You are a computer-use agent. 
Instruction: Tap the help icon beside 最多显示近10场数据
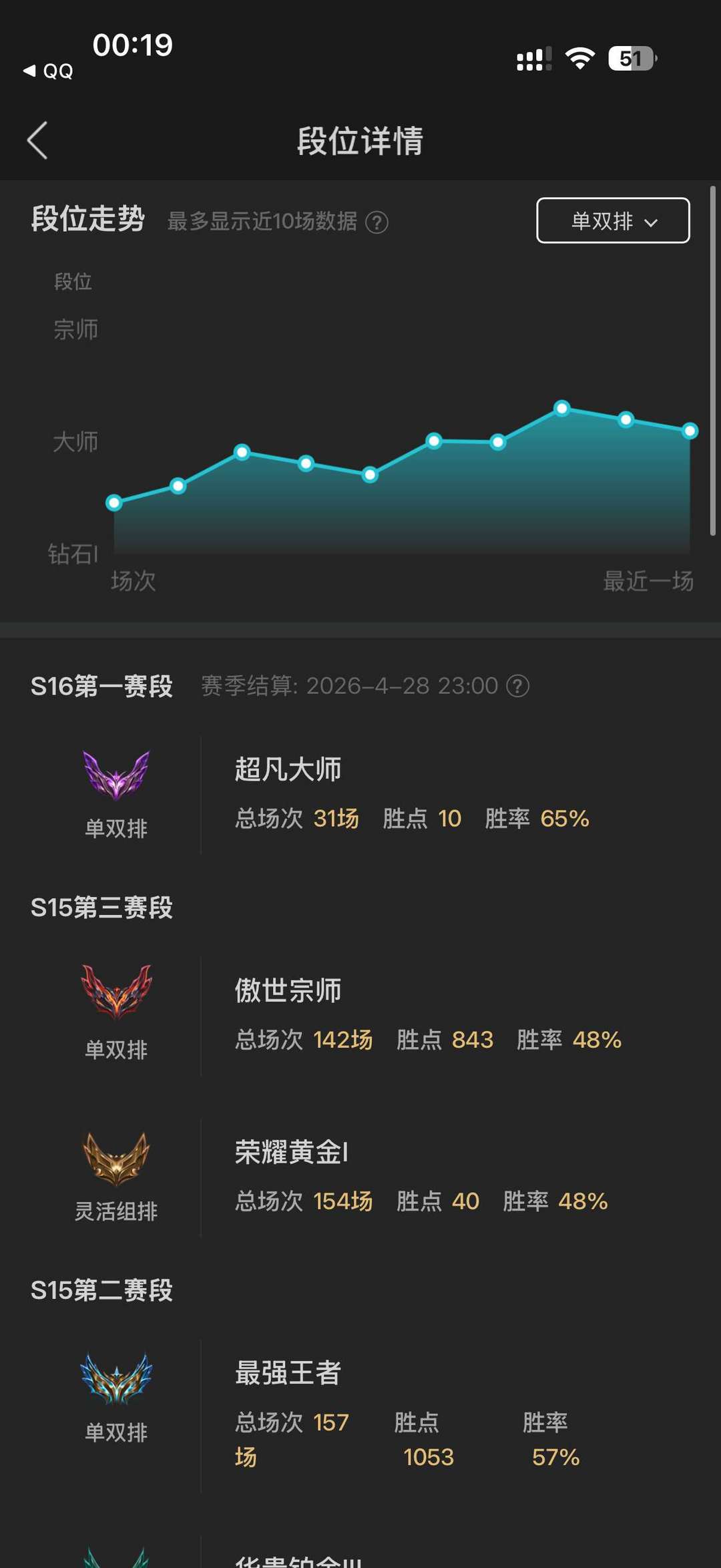(x=377, y=222)
